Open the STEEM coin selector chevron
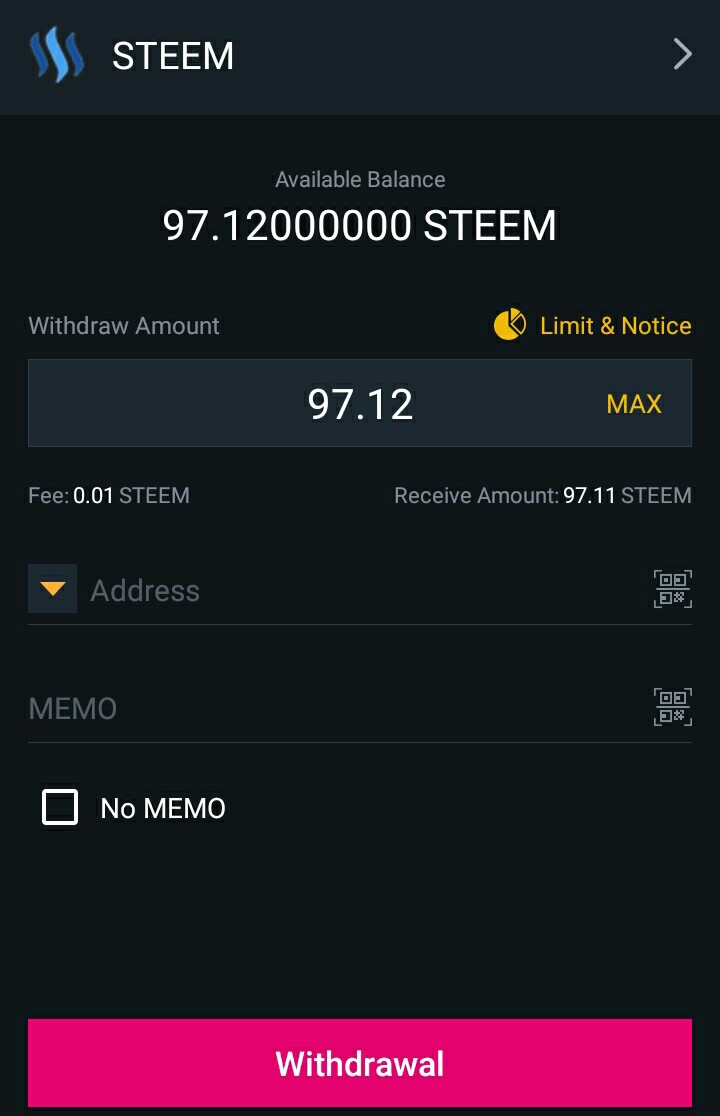This screenshot has height=1116, width=720. coord(682,55)
